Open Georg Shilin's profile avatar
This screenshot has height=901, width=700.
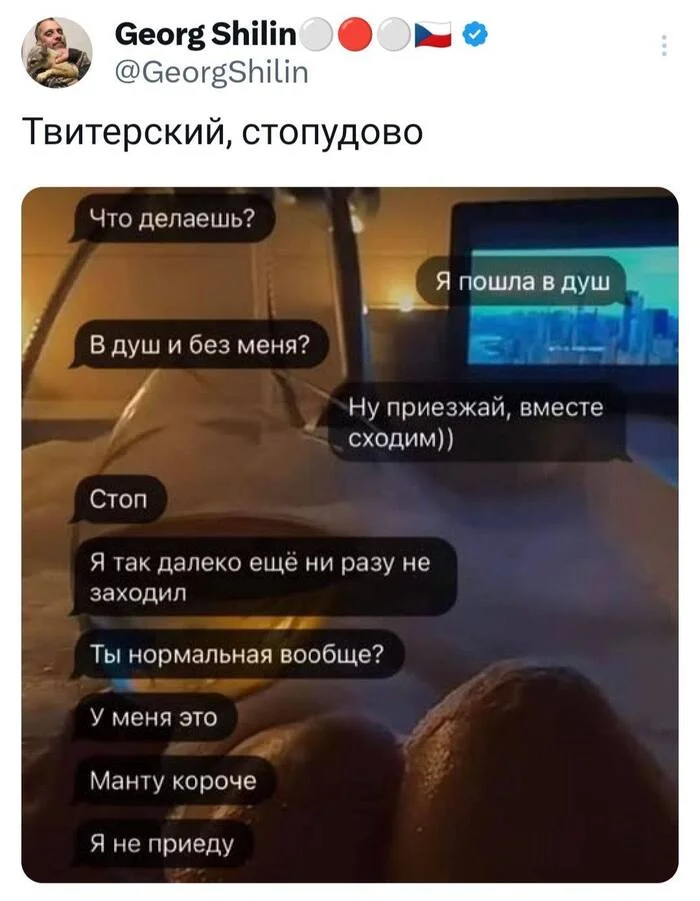[57, 53]
